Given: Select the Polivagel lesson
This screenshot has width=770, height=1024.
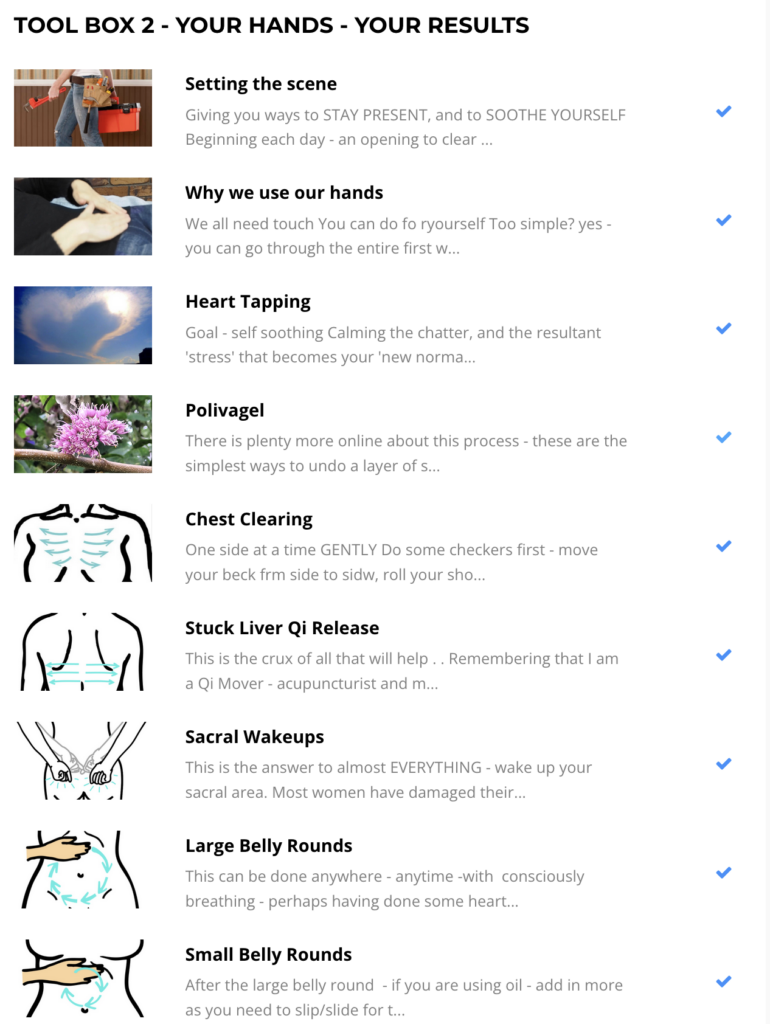Looking at the screenshot, I should [x=225, y=411].
